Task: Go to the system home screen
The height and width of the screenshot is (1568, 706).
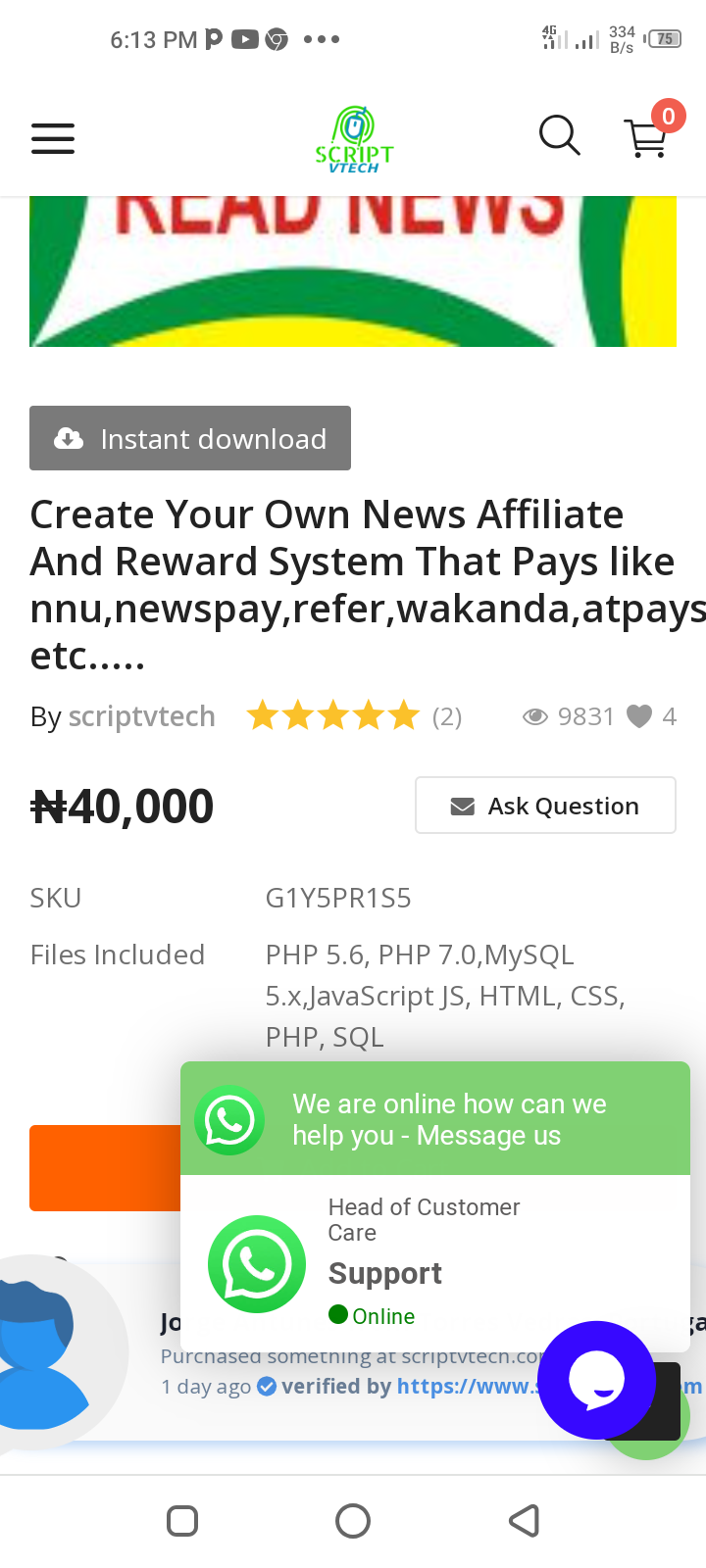Action: tap(353, 1521)
